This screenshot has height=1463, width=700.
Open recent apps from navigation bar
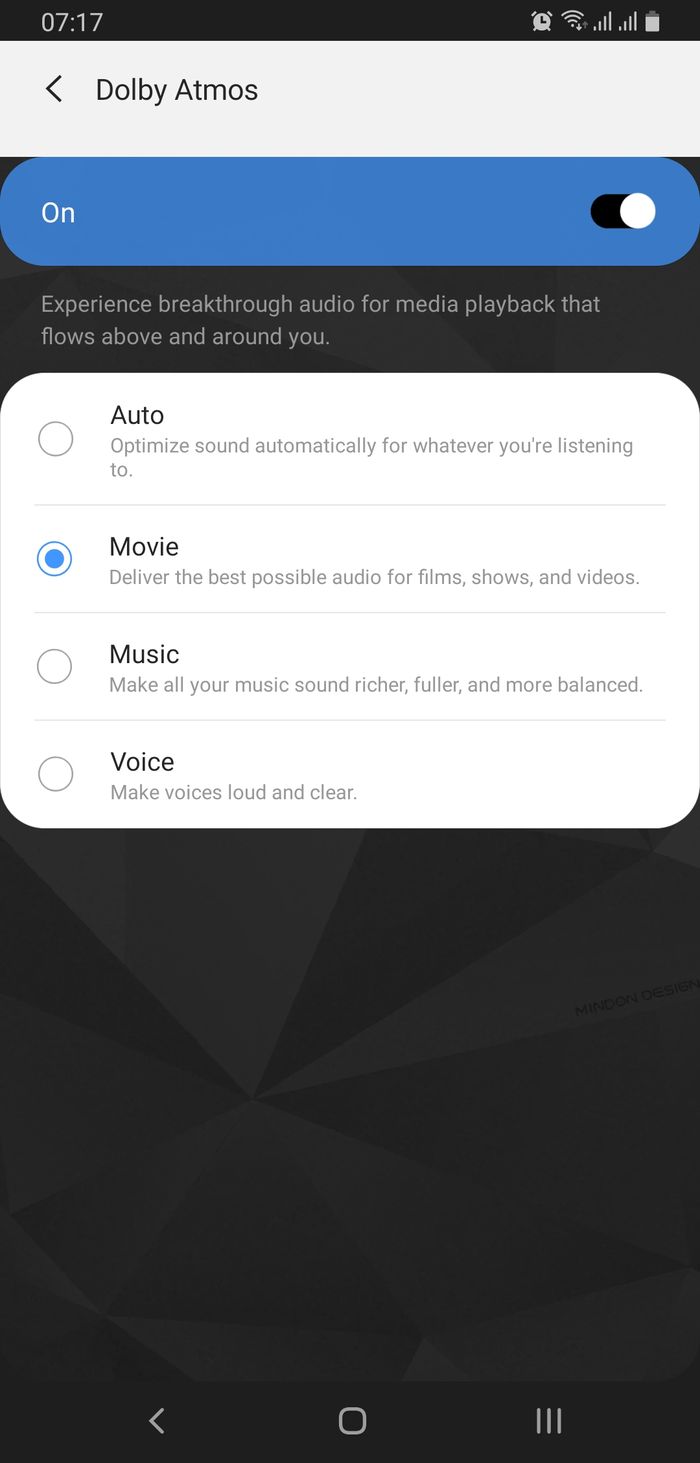(548, 1420)
